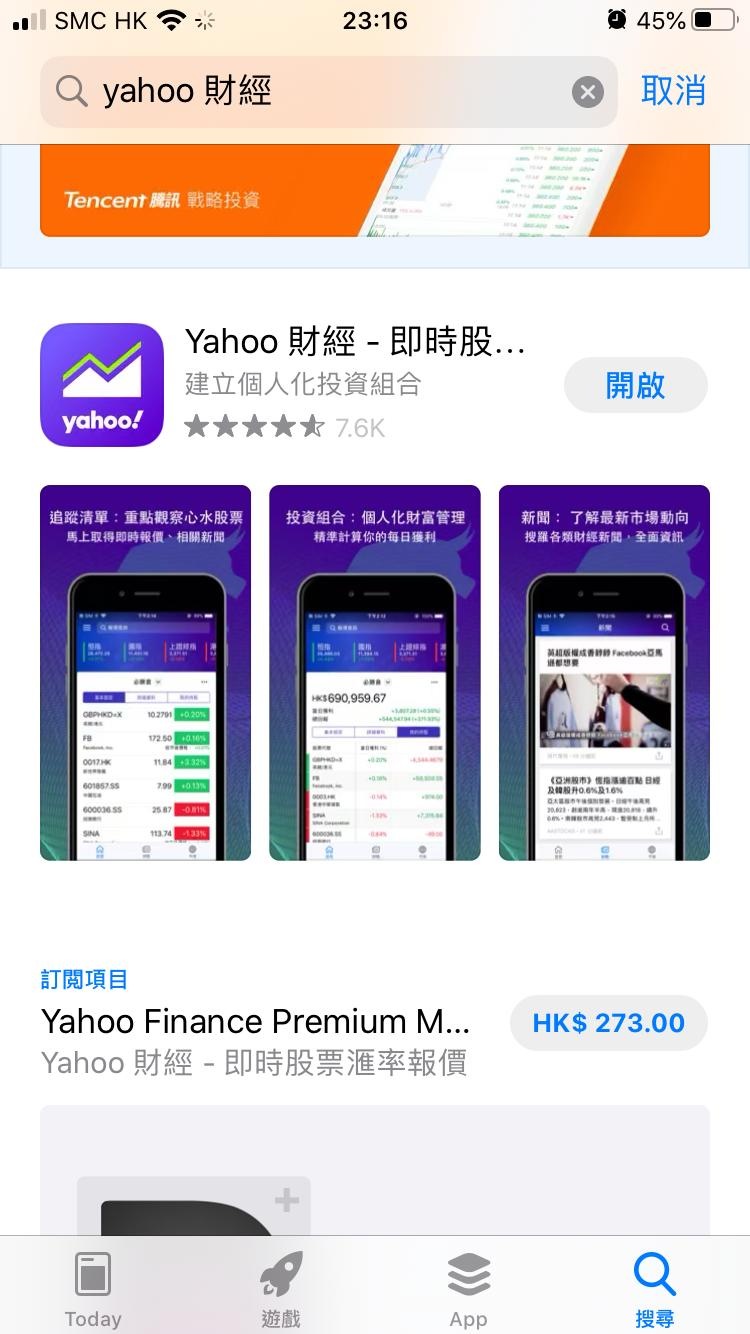Tap the App tab stacked-layers icon

[x=468, y=1271]
